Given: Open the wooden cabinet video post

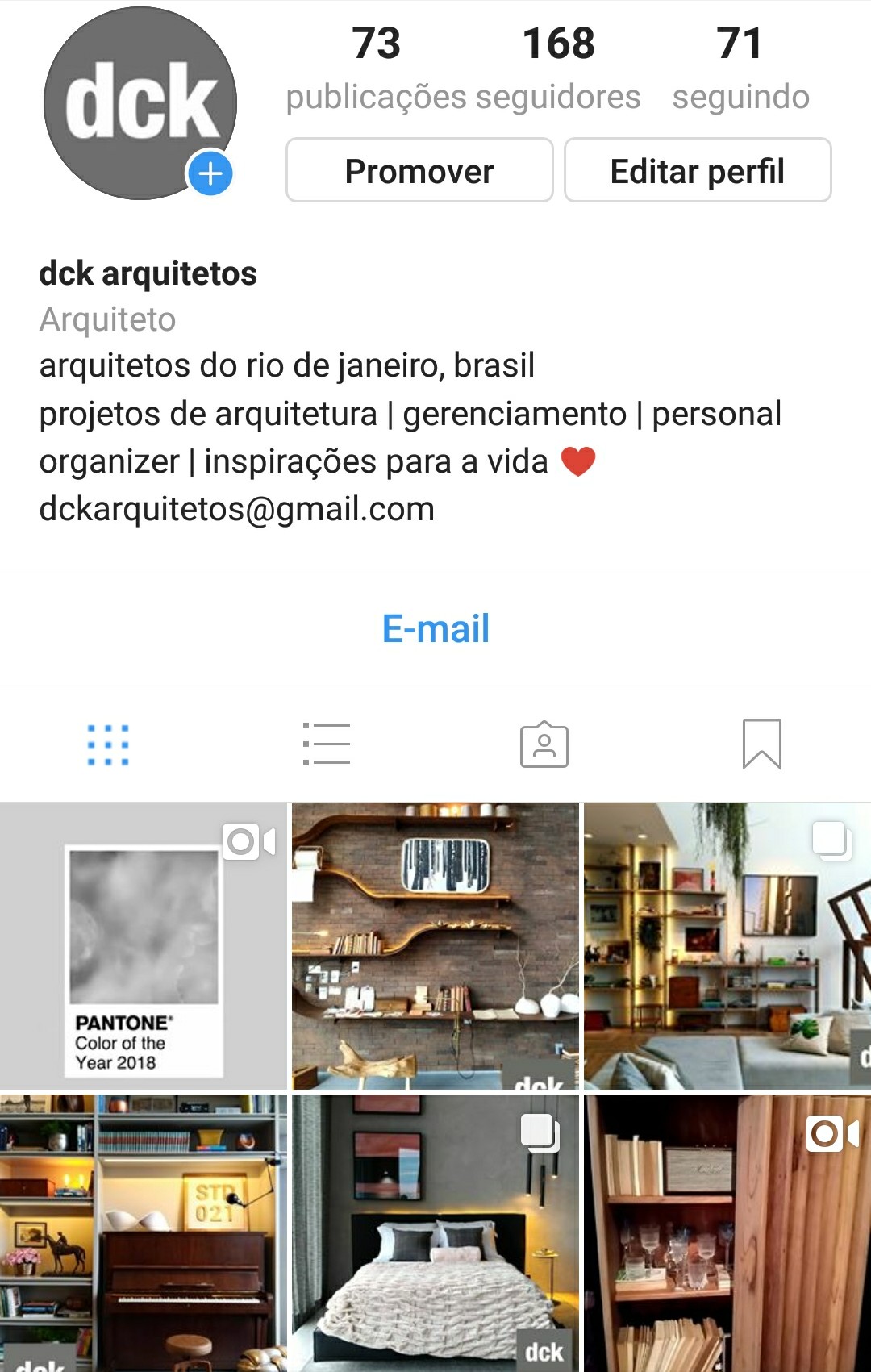Looking at the screenshot, I should coord(727,1233).
